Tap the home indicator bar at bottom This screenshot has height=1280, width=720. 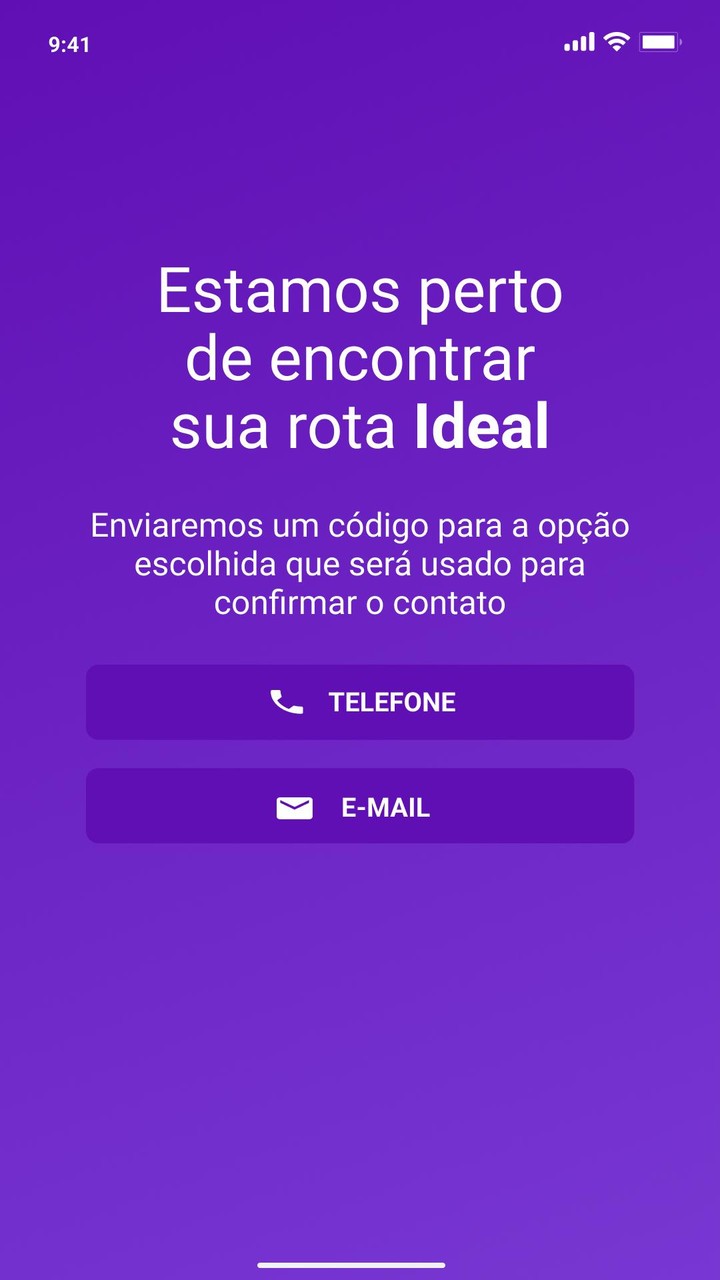(360, 1262)
